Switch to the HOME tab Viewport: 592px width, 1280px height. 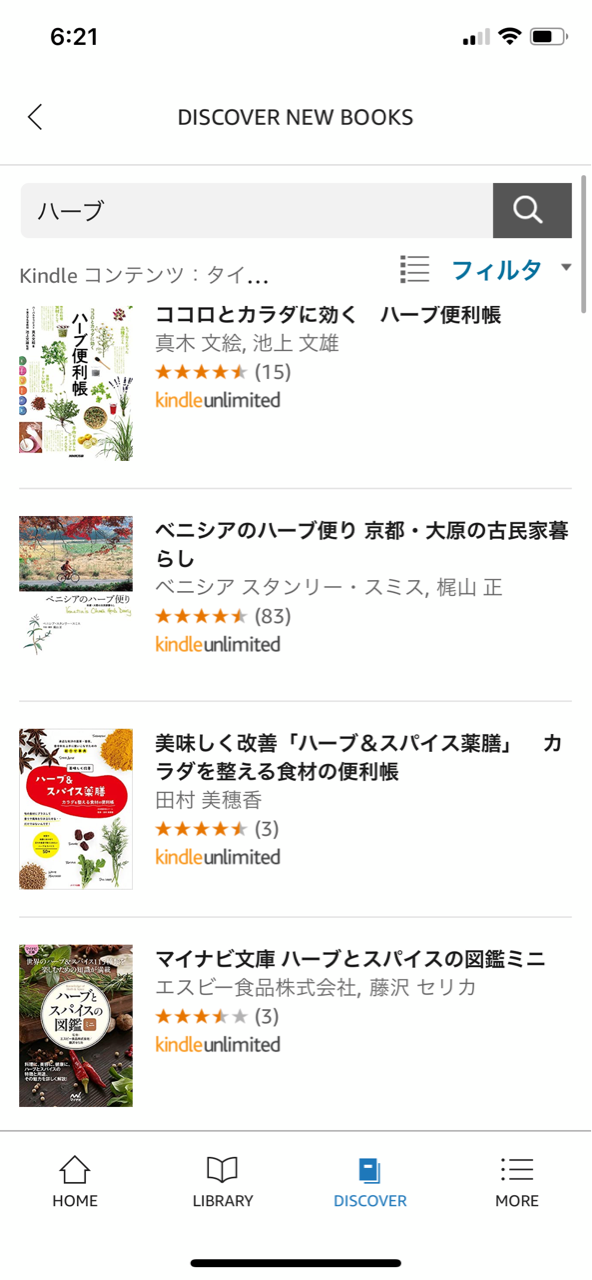click(75, 1182)
